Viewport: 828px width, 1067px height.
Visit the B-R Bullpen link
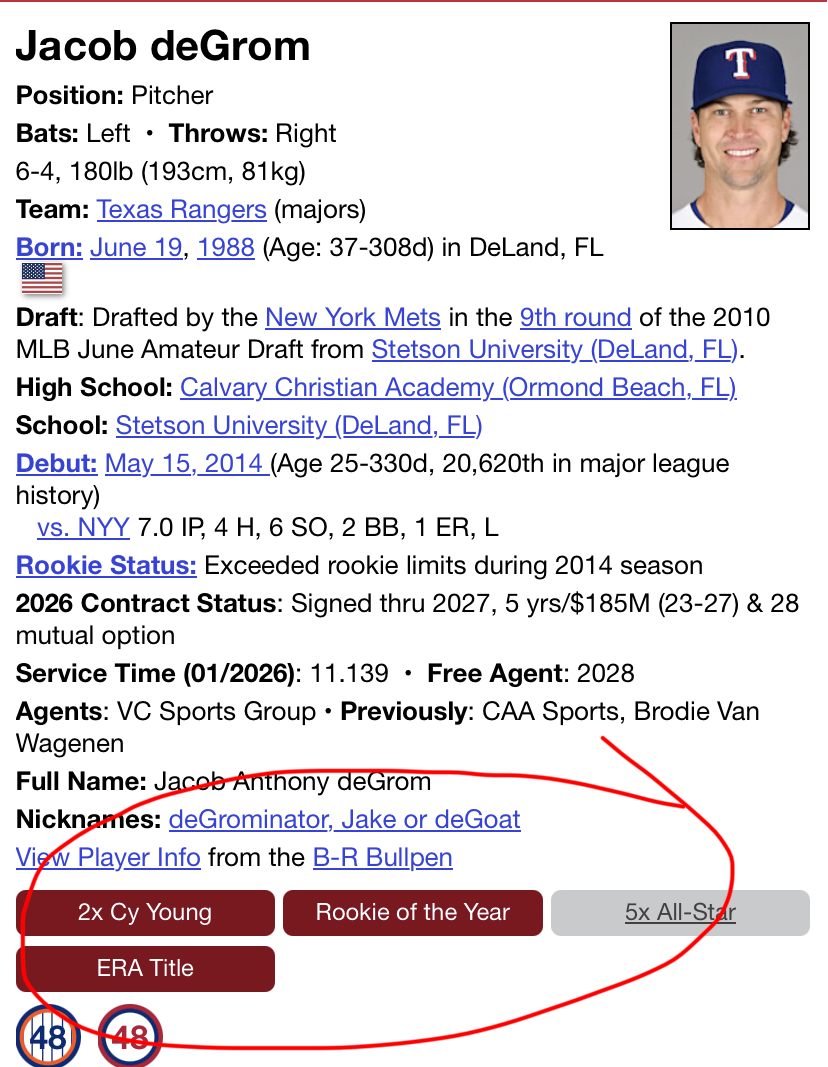click(x=382, y=858)
